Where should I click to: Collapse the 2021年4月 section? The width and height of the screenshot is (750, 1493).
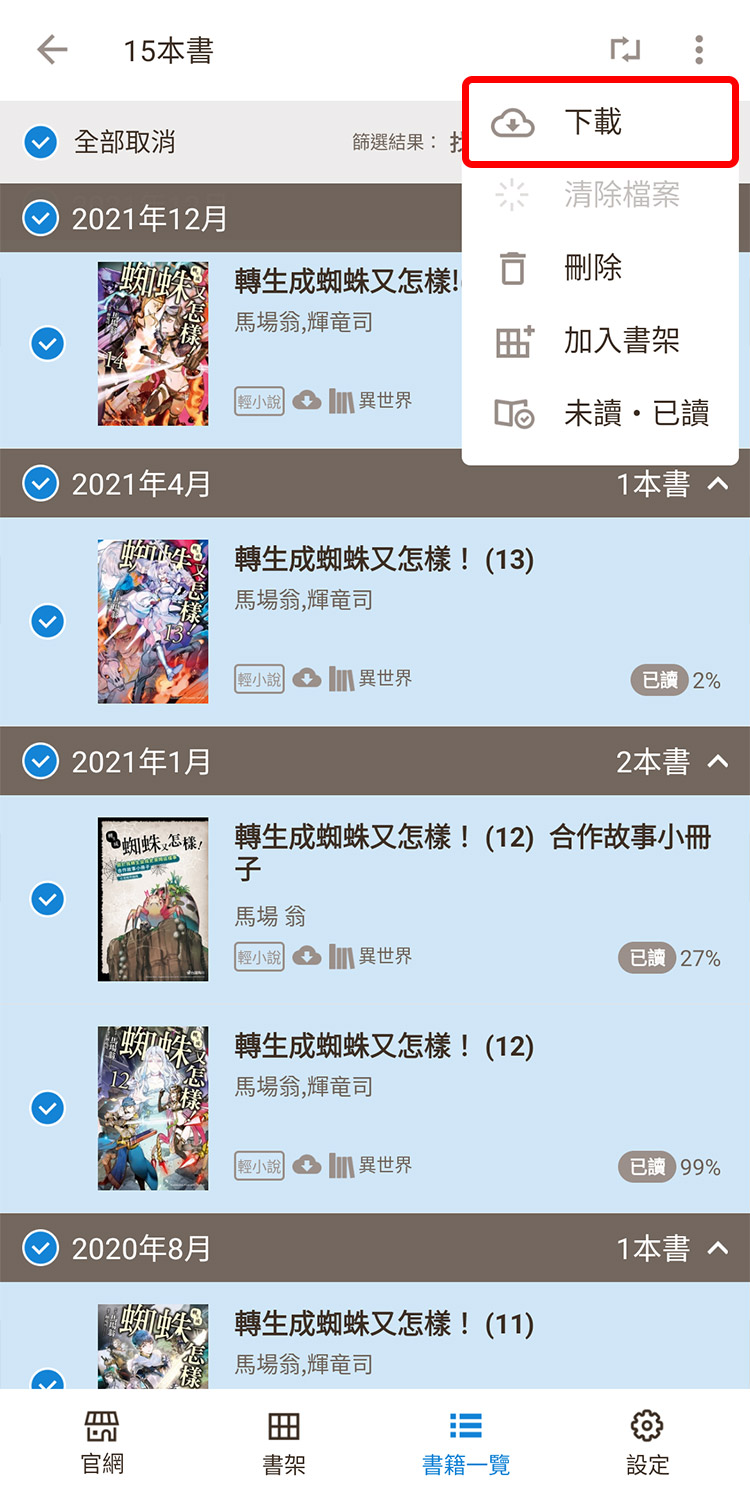coord(718,484)
